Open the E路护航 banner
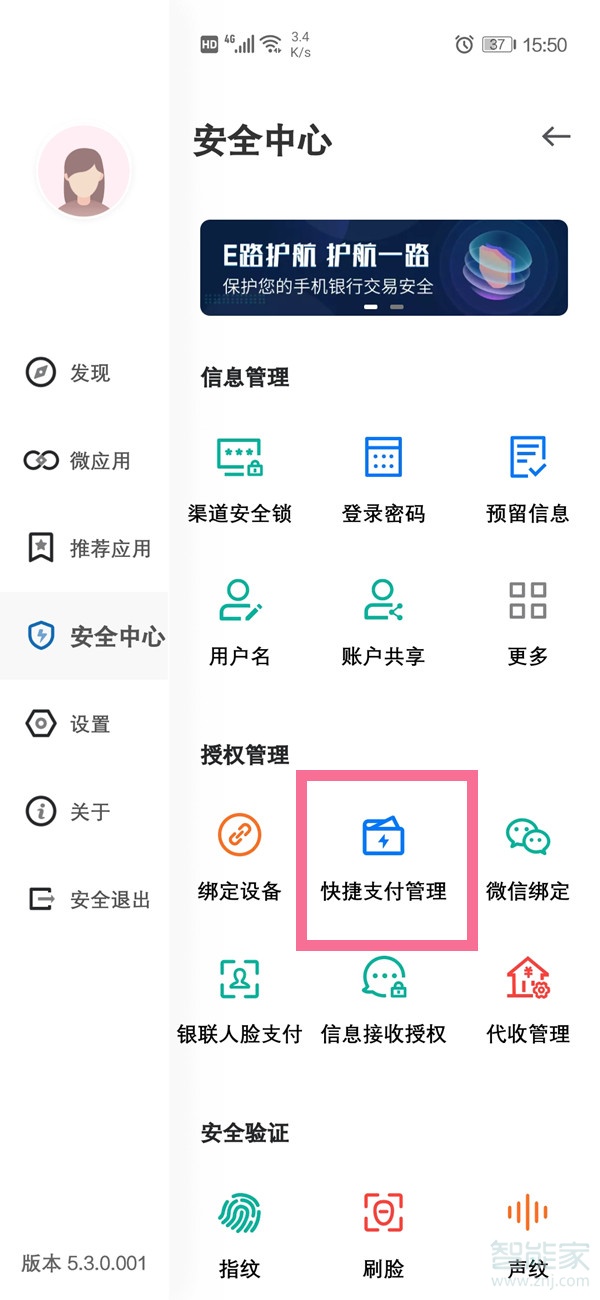 coord(384,268)
